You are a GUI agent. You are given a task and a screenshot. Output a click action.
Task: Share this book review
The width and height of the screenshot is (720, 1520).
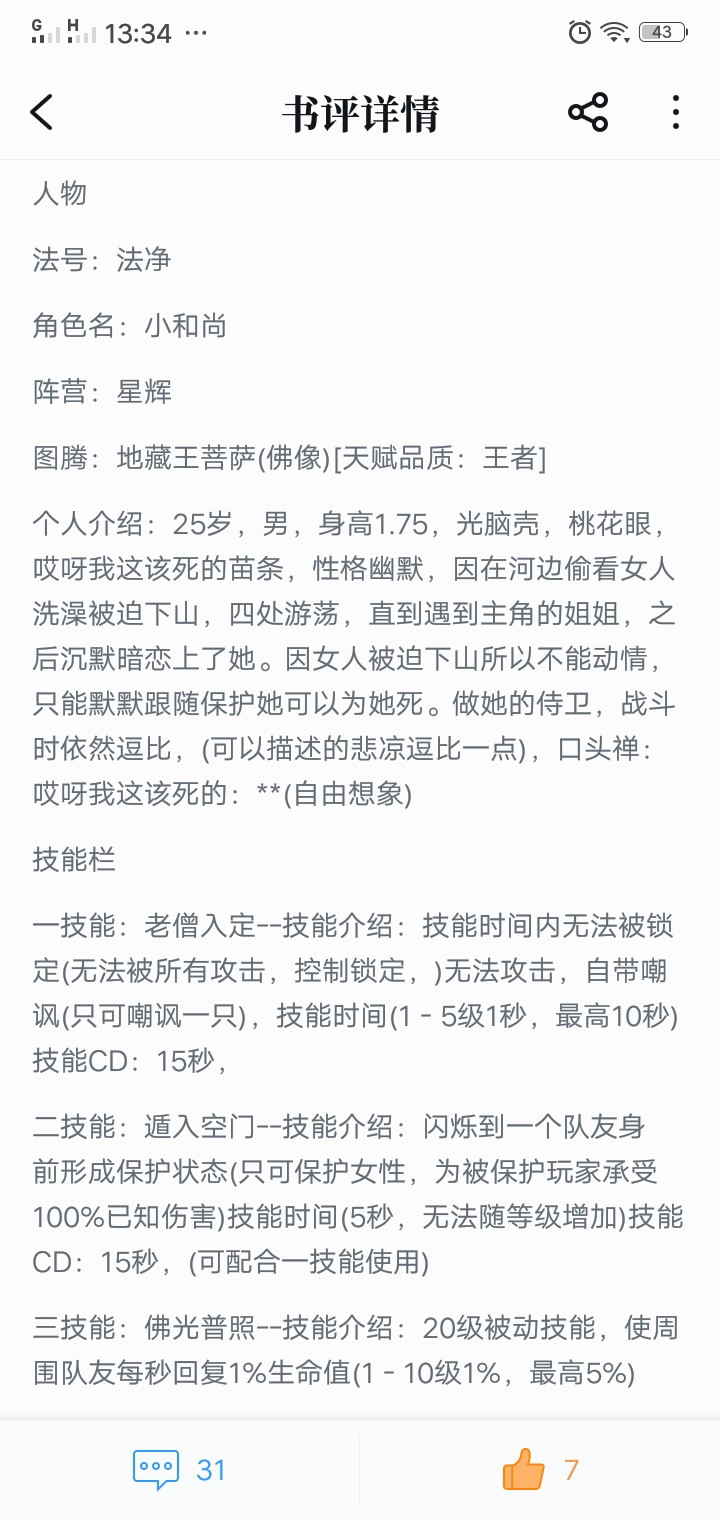[588, 112]
